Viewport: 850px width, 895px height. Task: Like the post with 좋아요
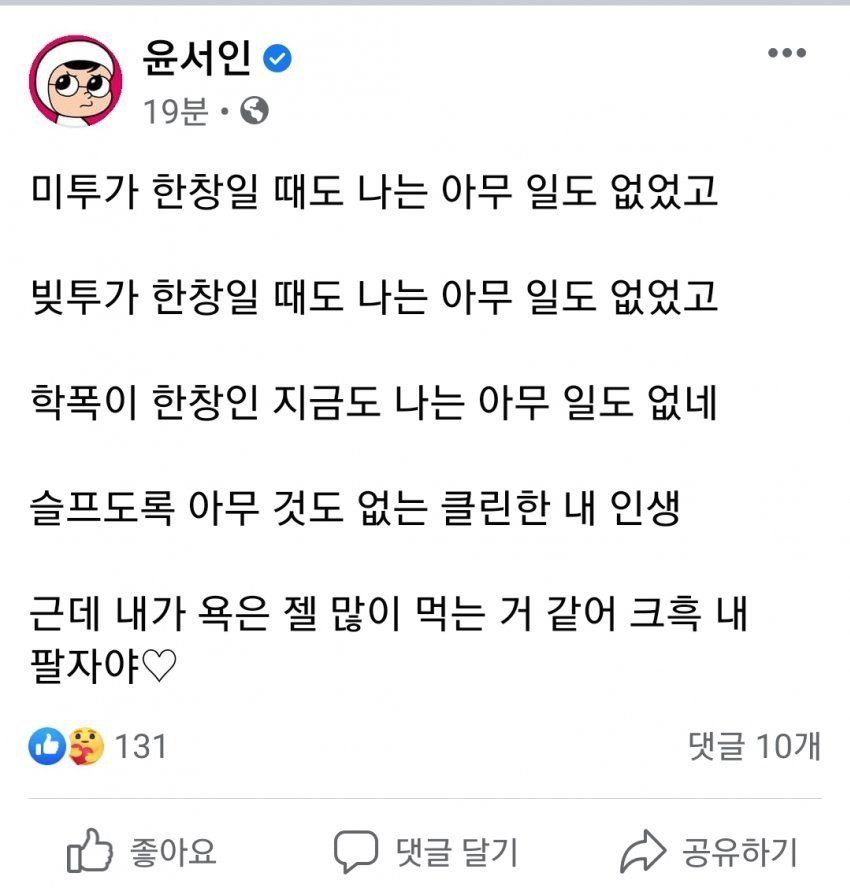141,853
